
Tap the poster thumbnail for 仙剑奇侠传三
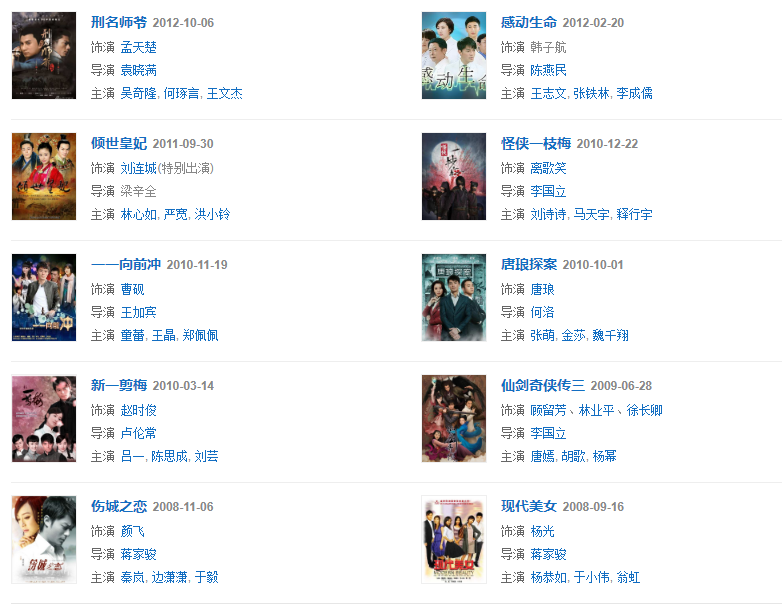point(453,418)
